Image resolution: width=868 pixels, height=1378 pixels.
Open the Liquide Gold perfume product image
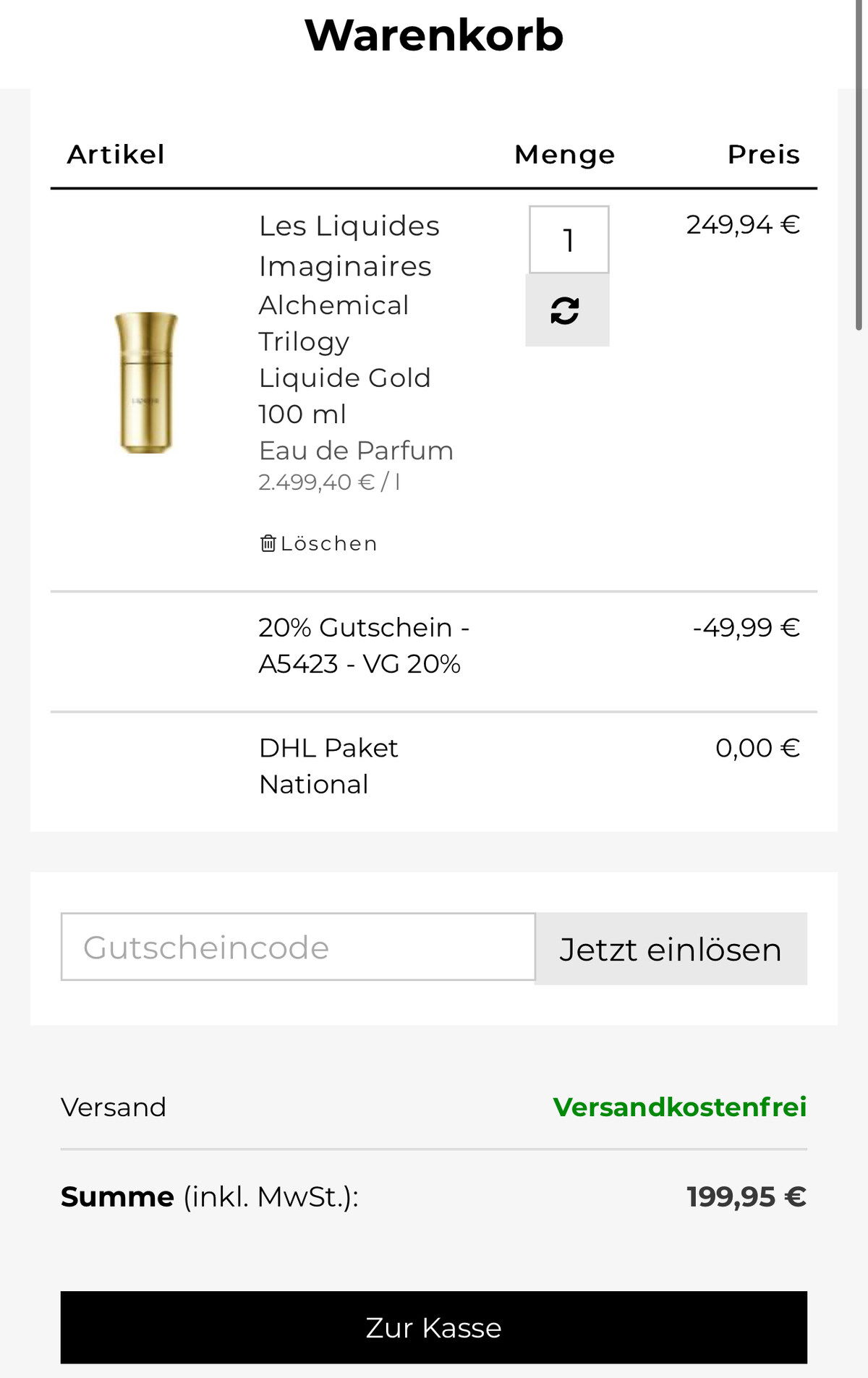click(146, 383)
